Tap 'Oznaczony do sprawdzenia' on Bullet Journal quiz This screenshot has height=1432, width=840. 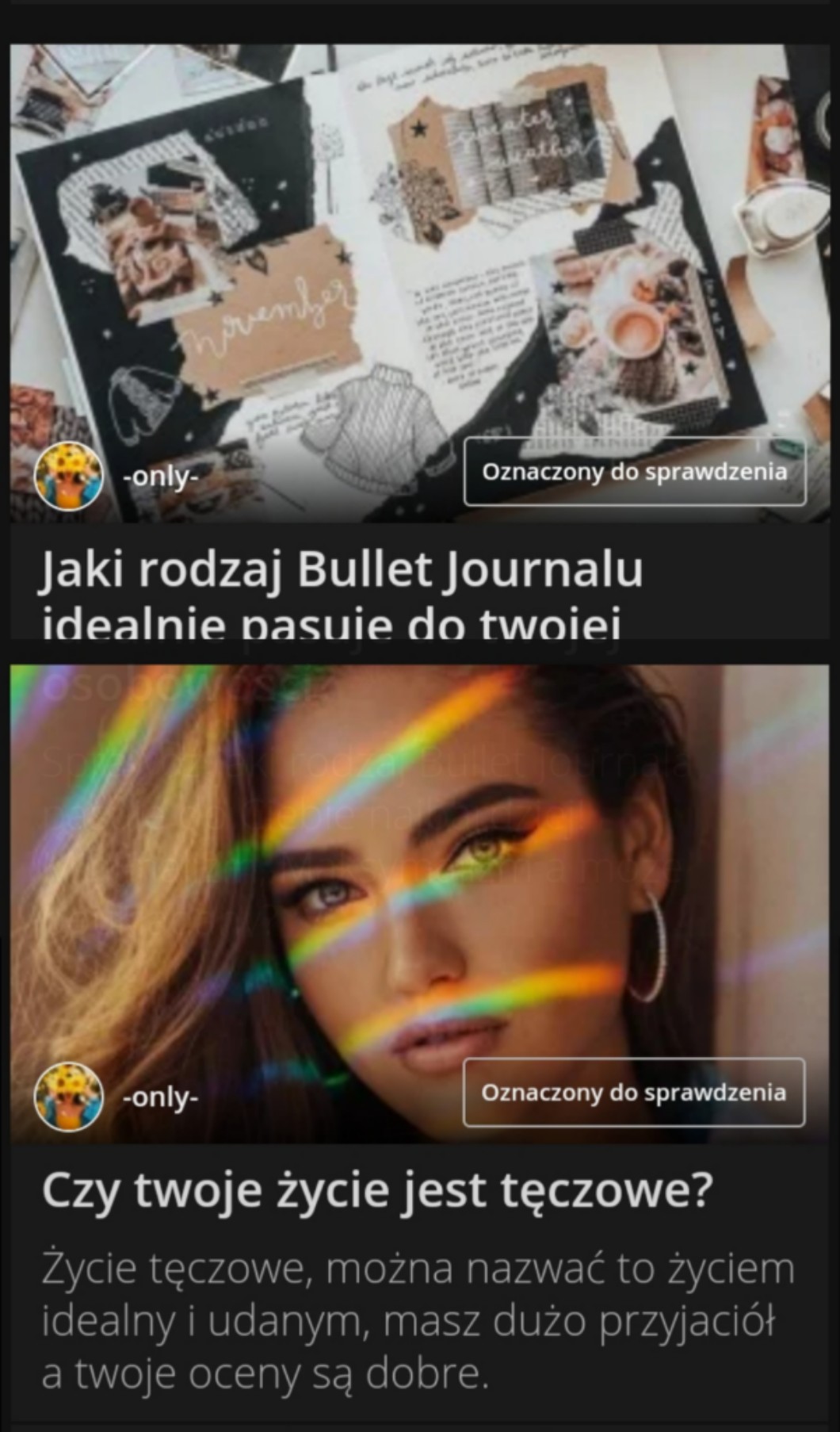coord(634,472)
